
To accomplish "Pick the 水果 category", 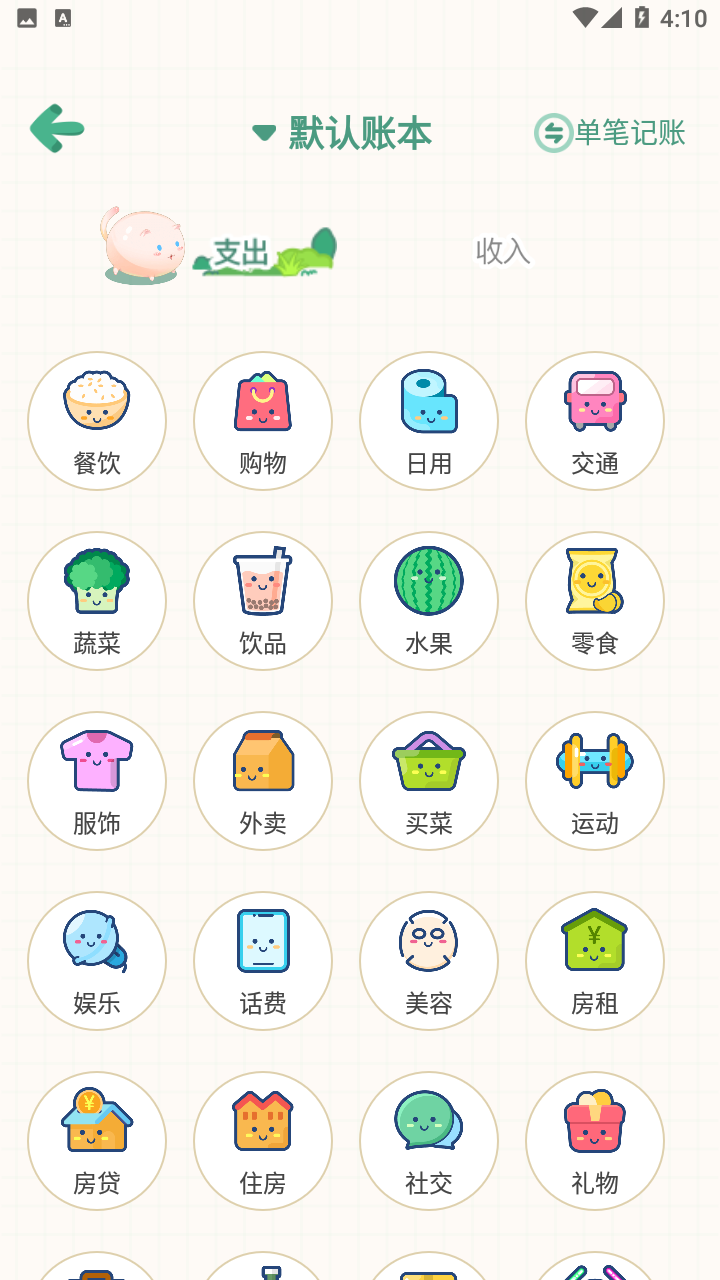I will tap(429, 601).
